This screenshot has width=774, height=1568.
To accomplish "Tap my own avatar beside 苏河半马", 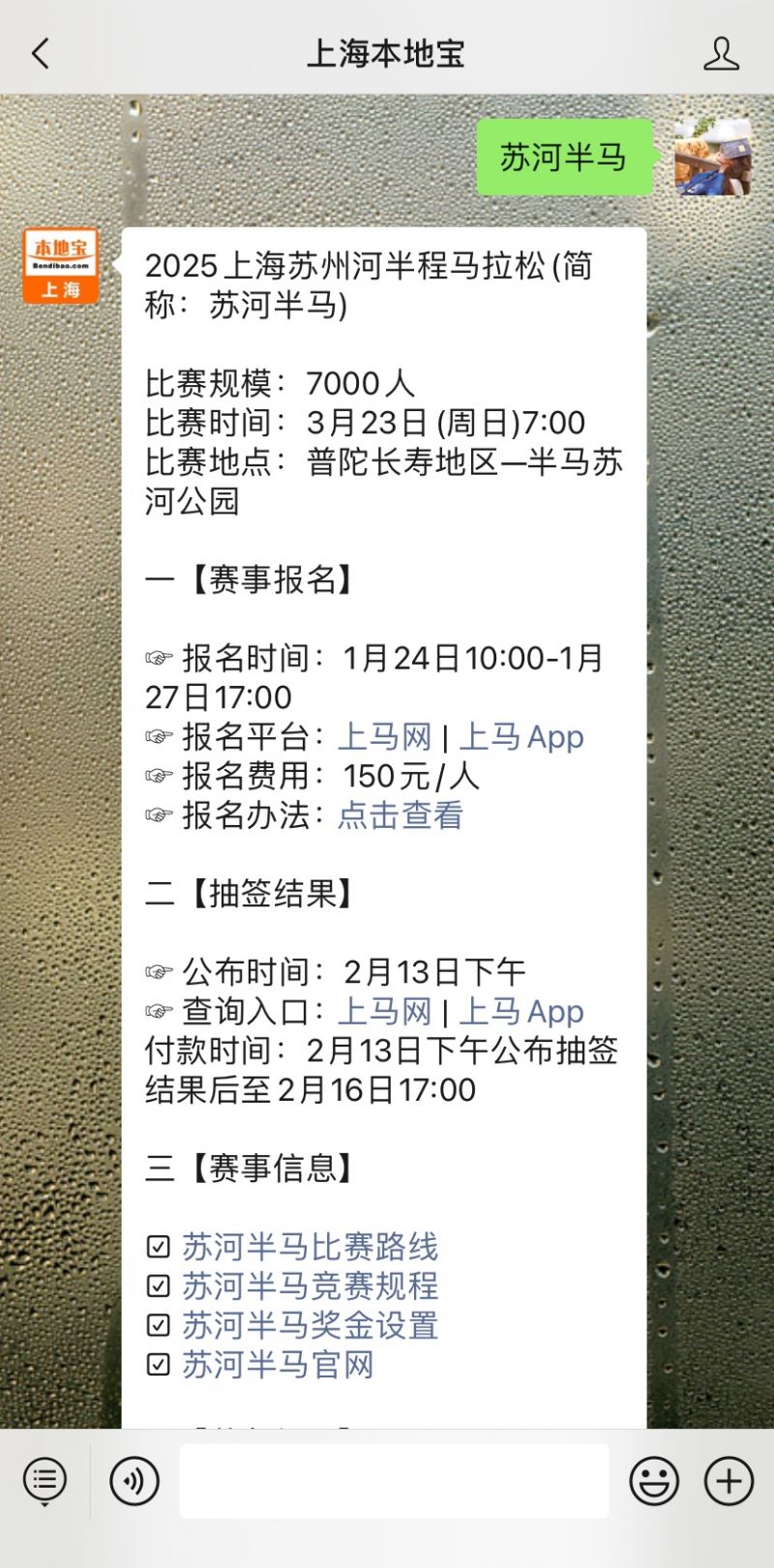I will [713, 157].
